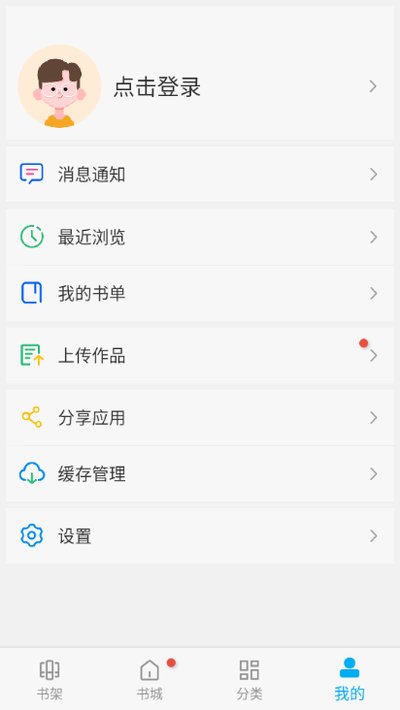
Task: Switch to the 书架 tab
Action: click(x=50, y=679)
